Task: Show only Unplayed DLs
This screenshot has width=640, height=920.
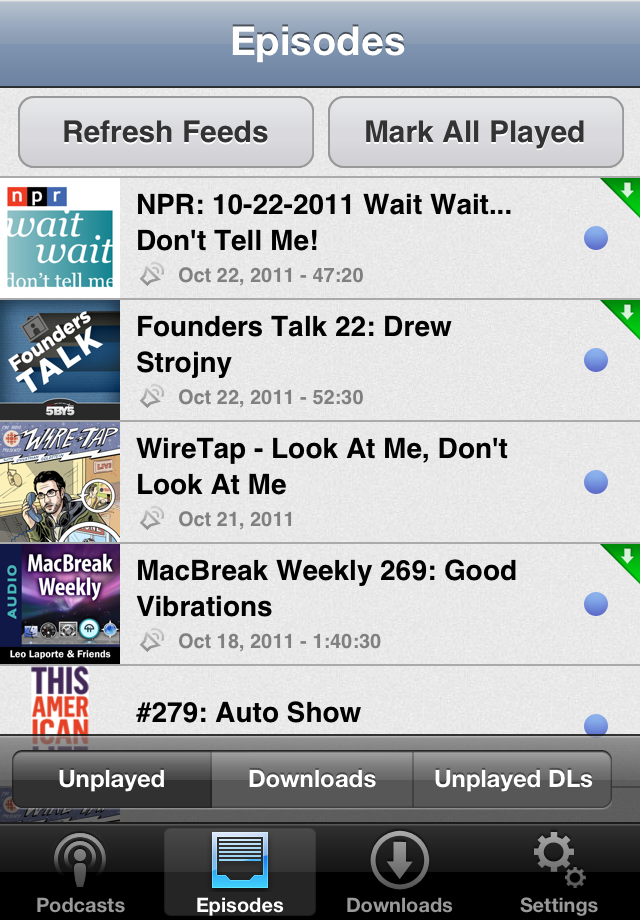Action: (x=512, y=780)
